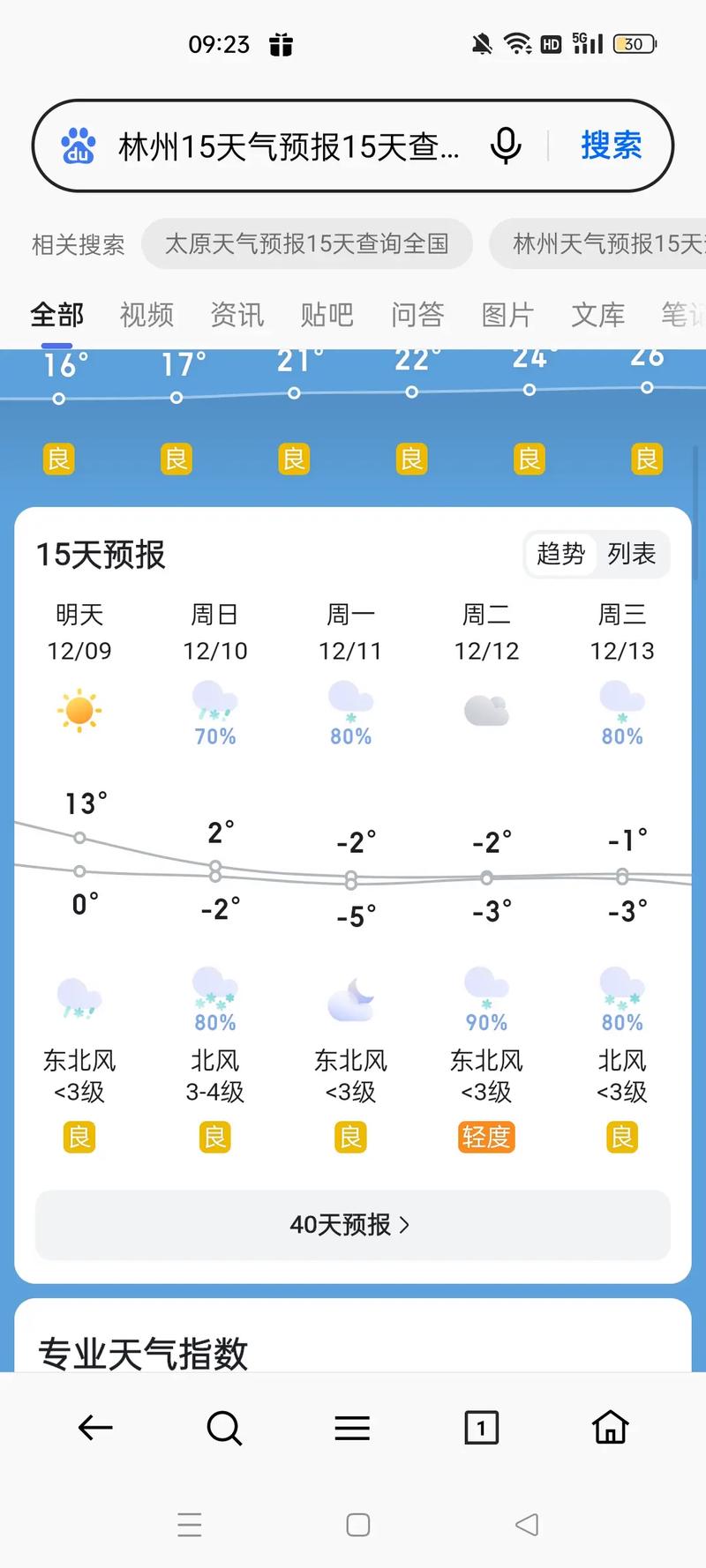Tap the snow weather icon for Sunday 12/10
This screenshot has width=706, height=1568.
click(214, 701)
